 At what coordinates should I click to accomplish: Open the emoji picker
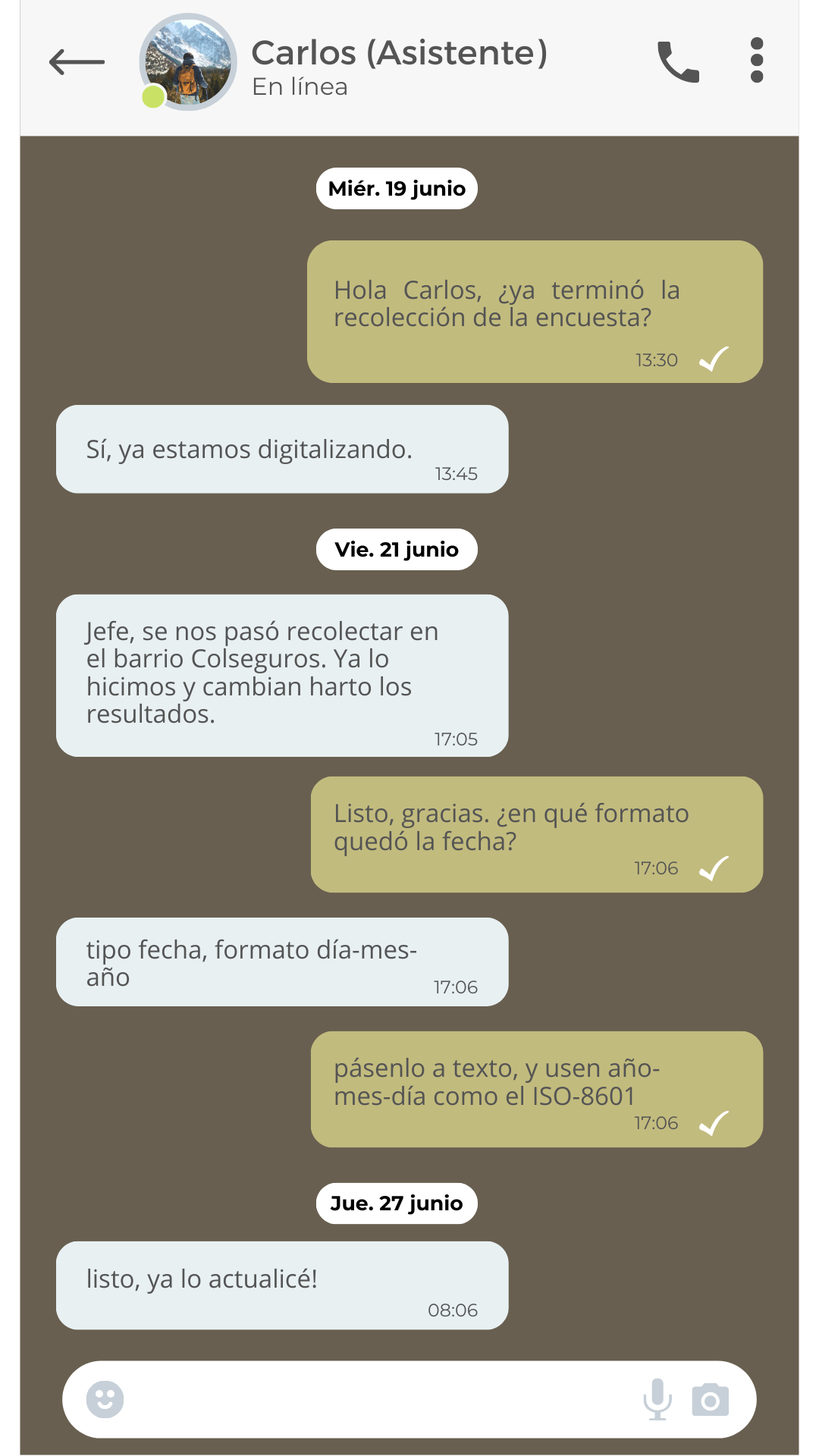105,1399
